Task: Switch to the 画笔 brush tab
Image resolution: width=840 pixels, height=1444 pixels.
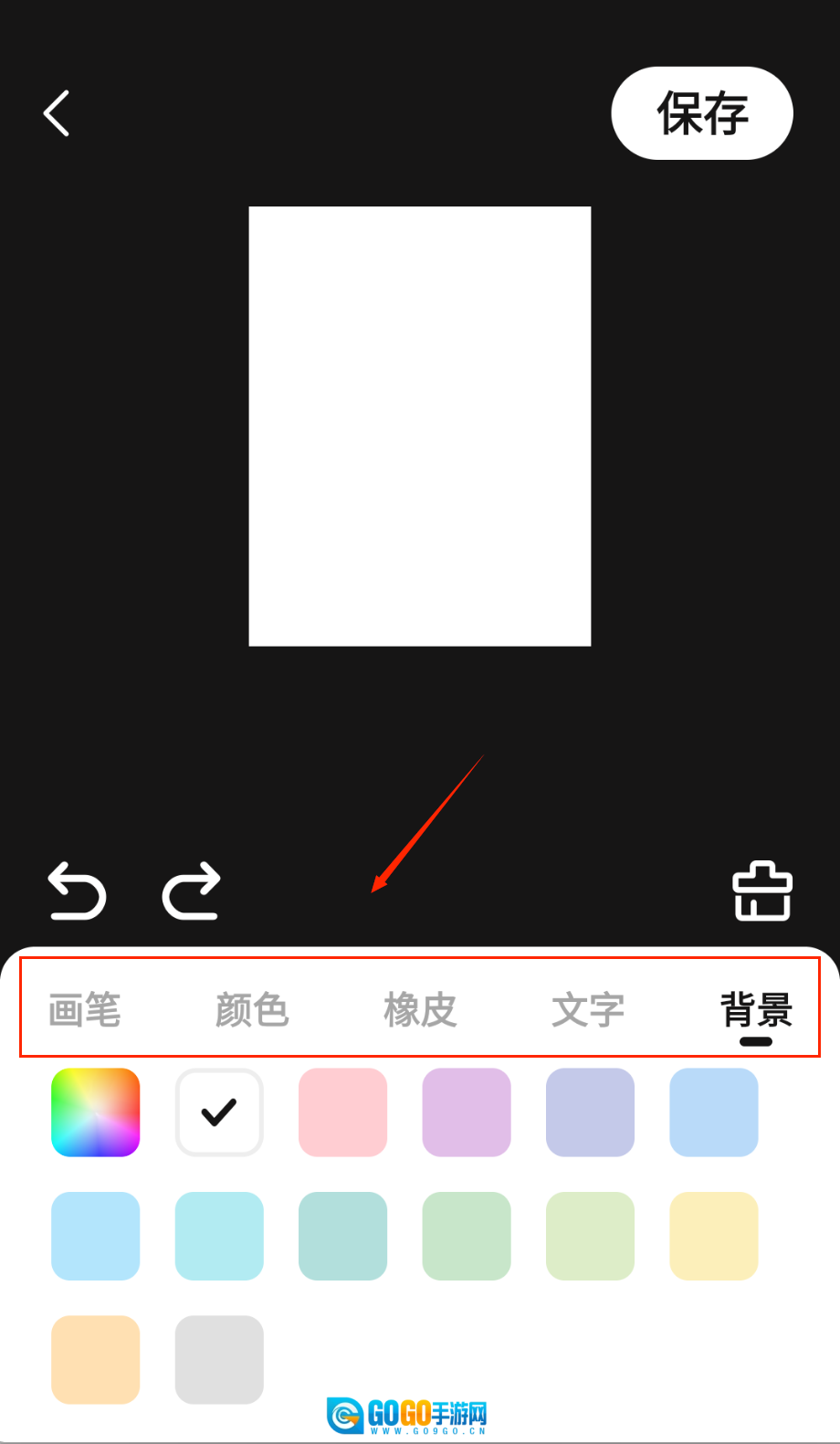Action: click(85, 1010)
